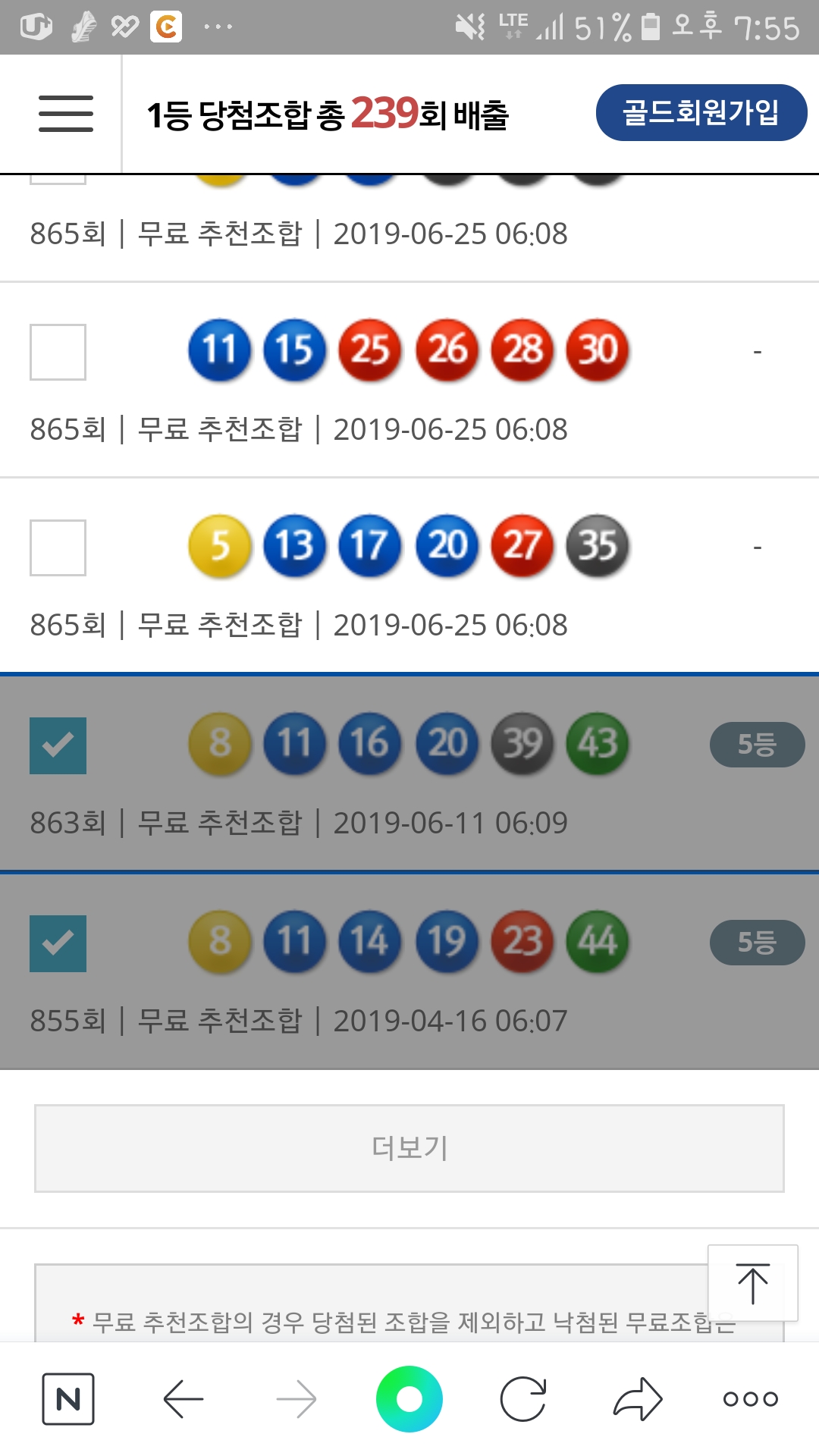This screenshot has height=1456, width=819.
Task: Select the checkbox for combination 5 13 17 20 27 35
Action: pos(58,548)
